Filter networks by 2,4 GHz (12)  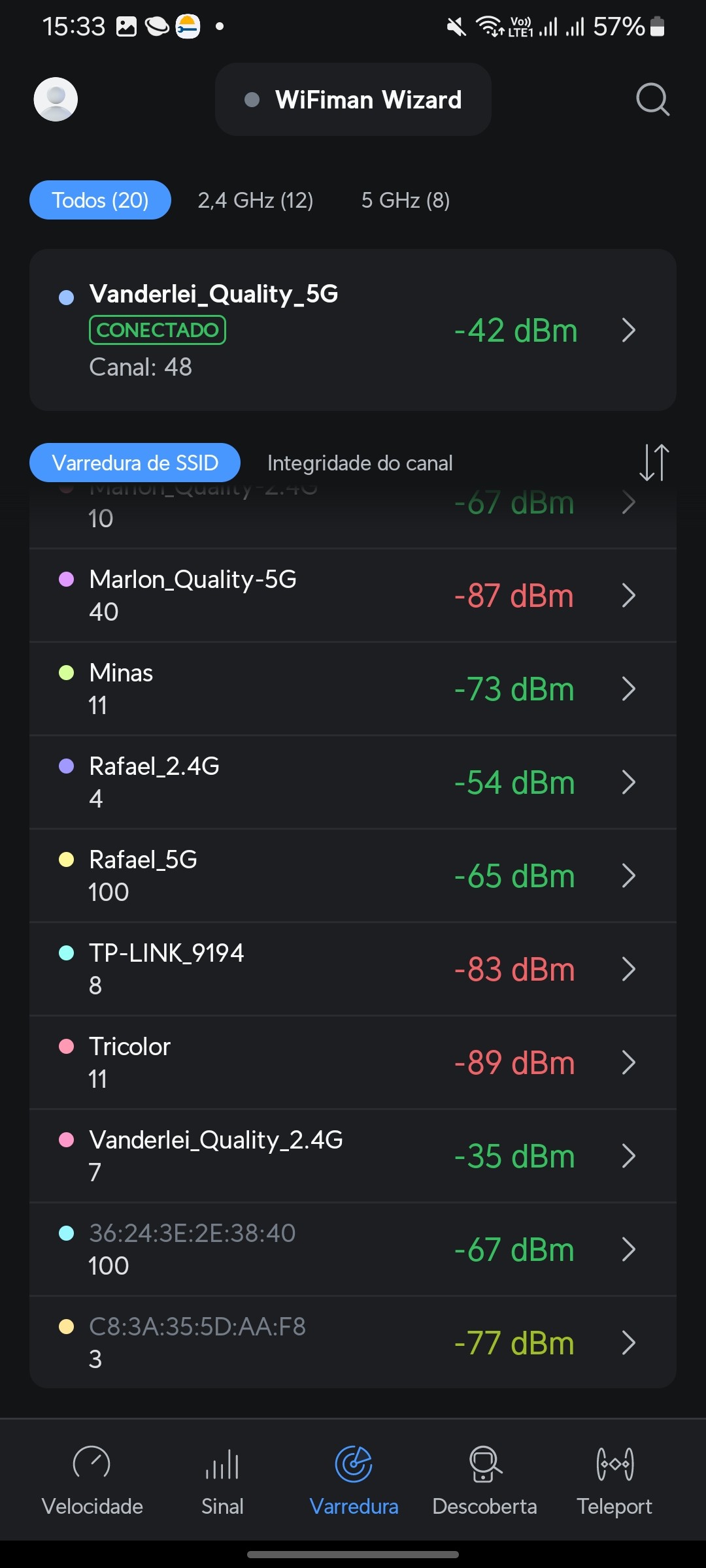(x=256, y=200)
